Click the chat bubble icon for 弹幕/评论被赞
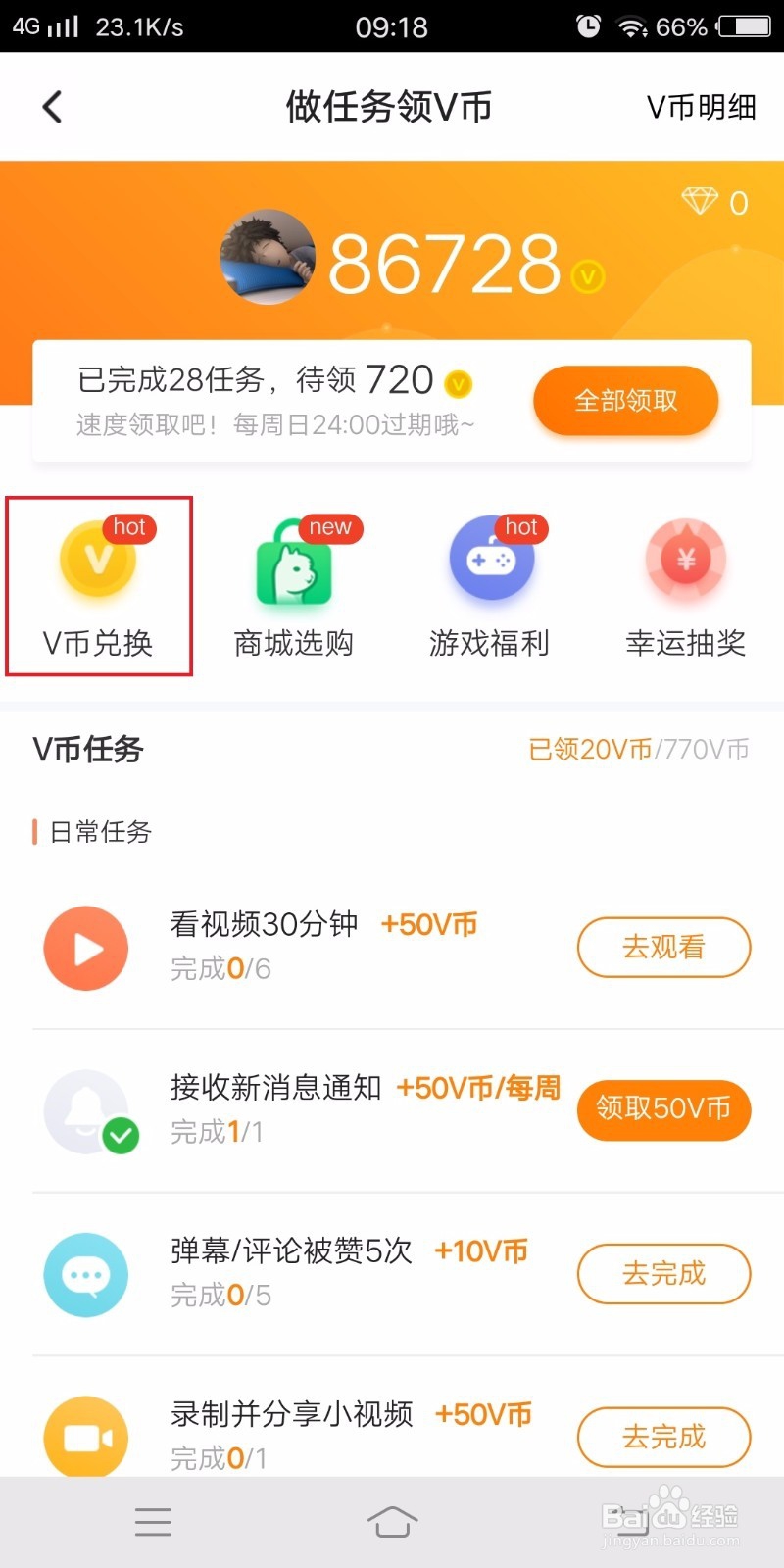 tap(86, 1274)
